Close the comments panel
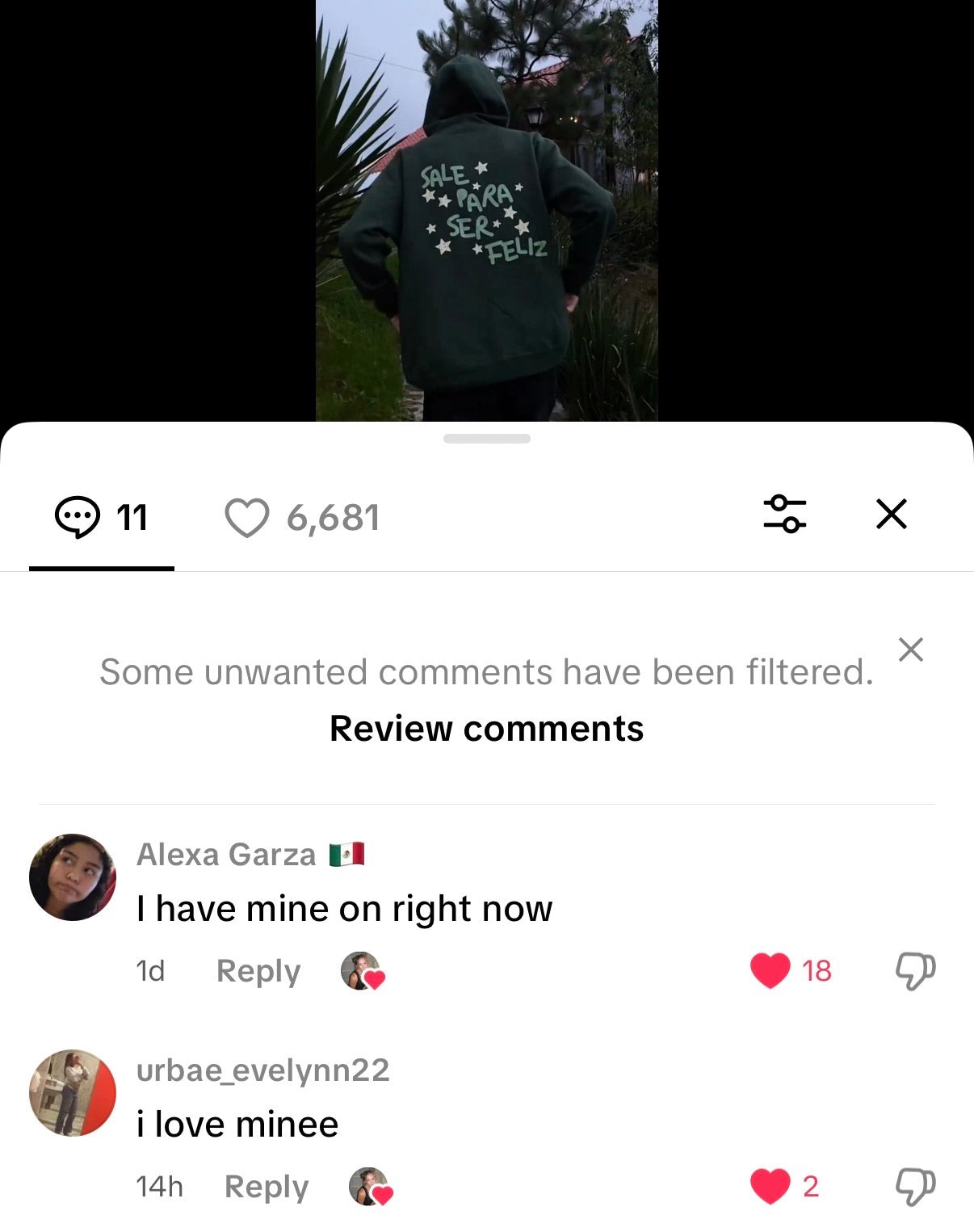 (x=891, y=514)
